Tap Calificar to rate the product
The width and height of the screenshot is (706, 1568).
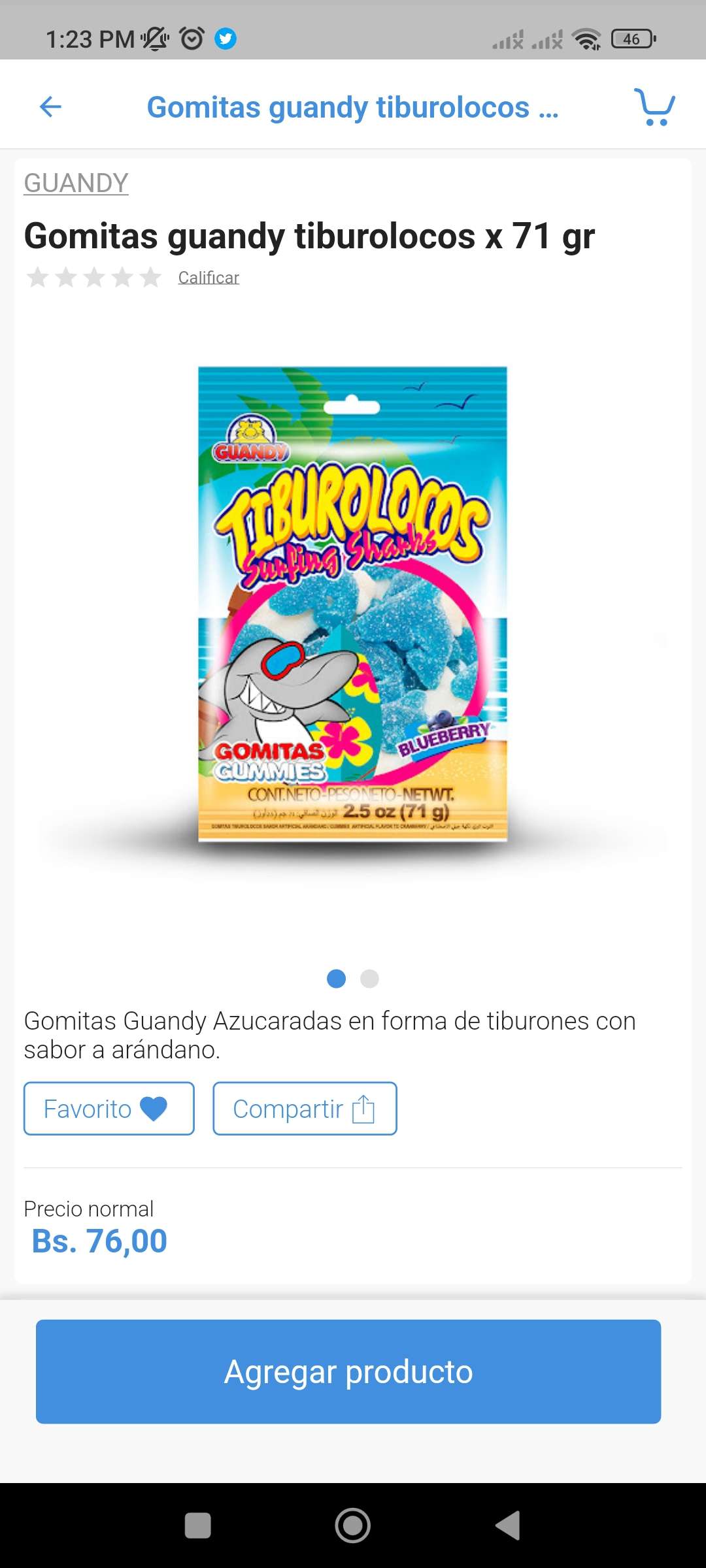209,278
